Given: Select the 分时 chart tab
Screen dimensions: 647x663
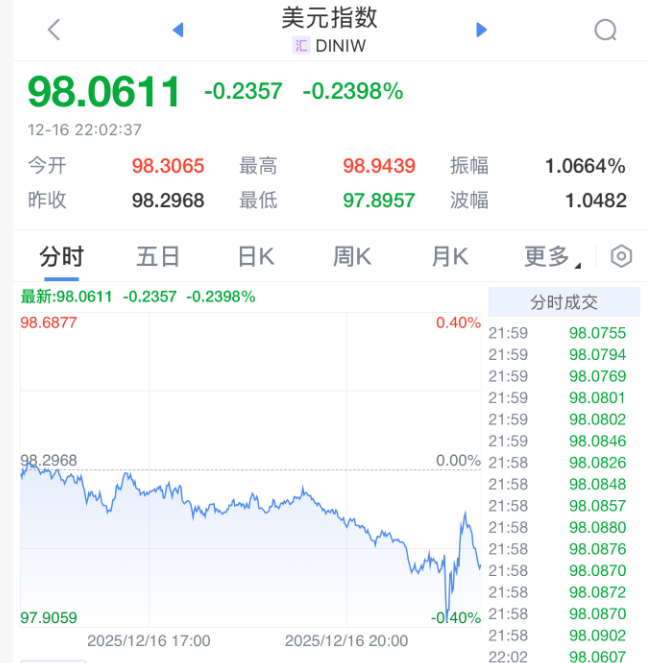Looking at the screenshot, I should click(62, 257).
